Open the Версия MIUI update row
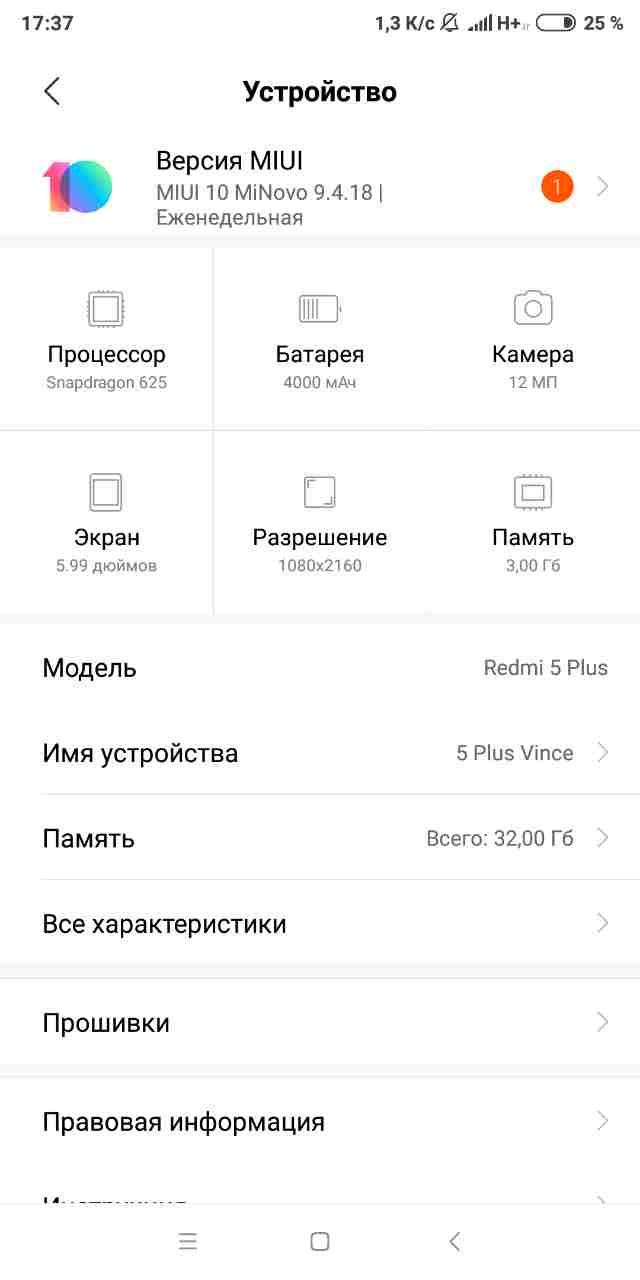The width and height of the screenshot is (640, 1280). click(320, 187)
